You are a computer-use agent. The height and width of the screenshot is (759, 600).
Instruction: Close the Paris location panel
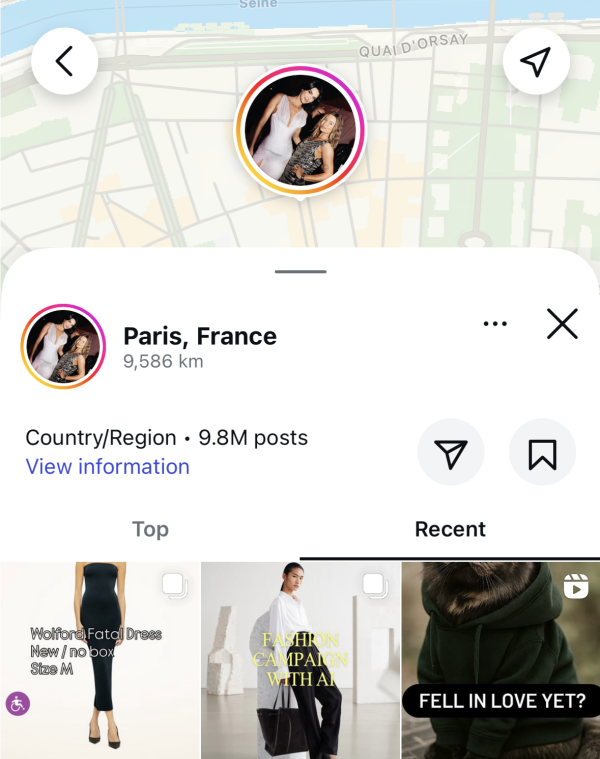coord(562,324)
